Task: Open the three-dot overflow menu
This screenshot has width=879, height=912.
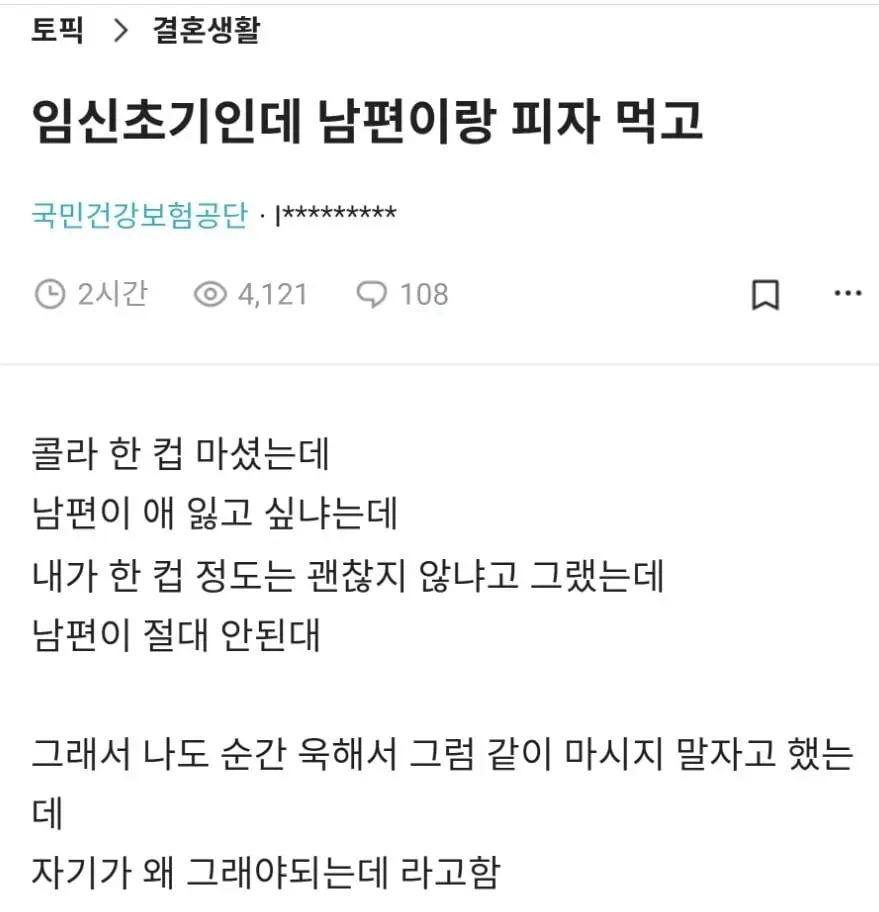Action: pos(847,294)
